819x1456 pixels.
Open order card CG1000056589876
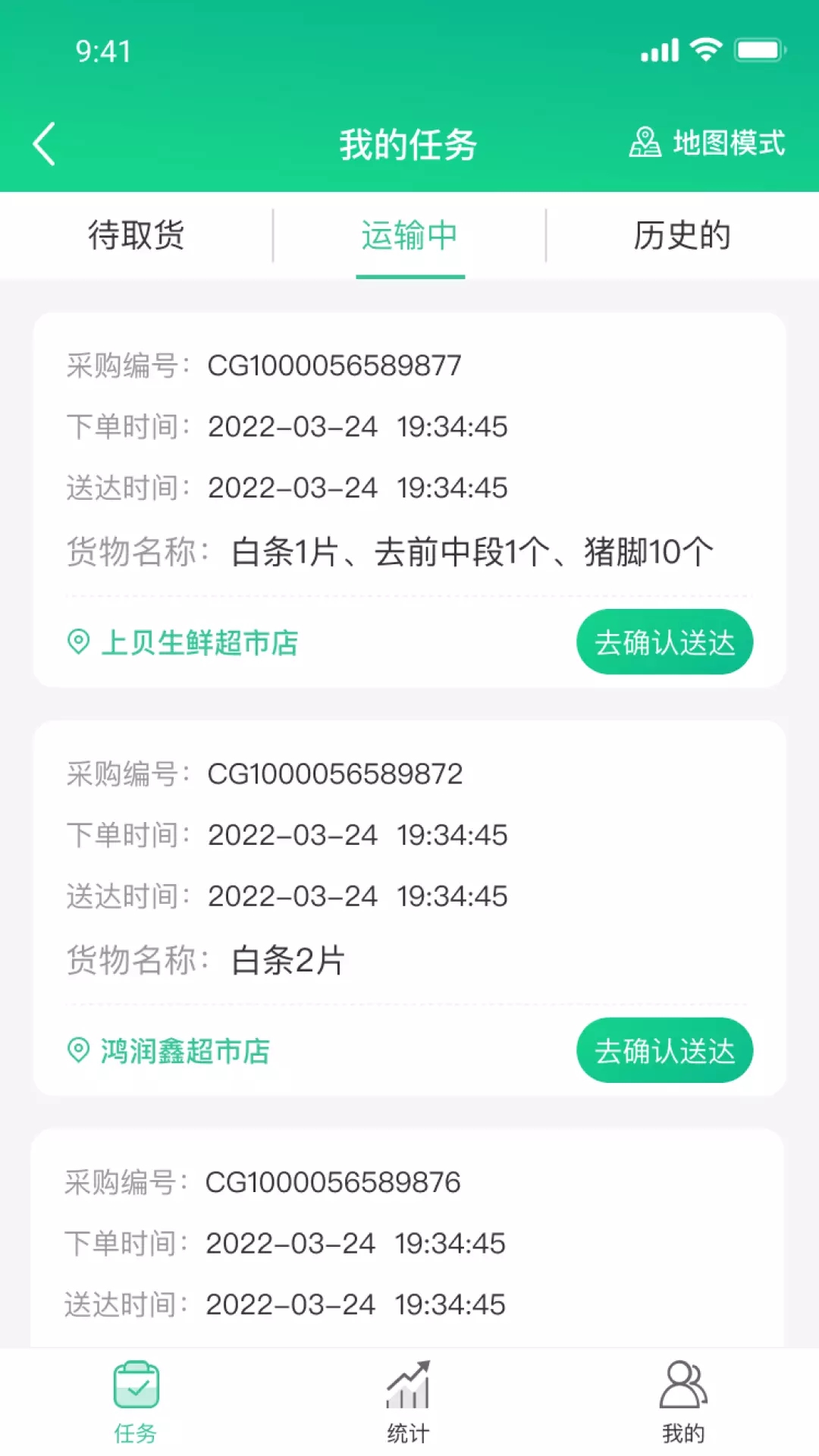click(x=407, y=1238)
